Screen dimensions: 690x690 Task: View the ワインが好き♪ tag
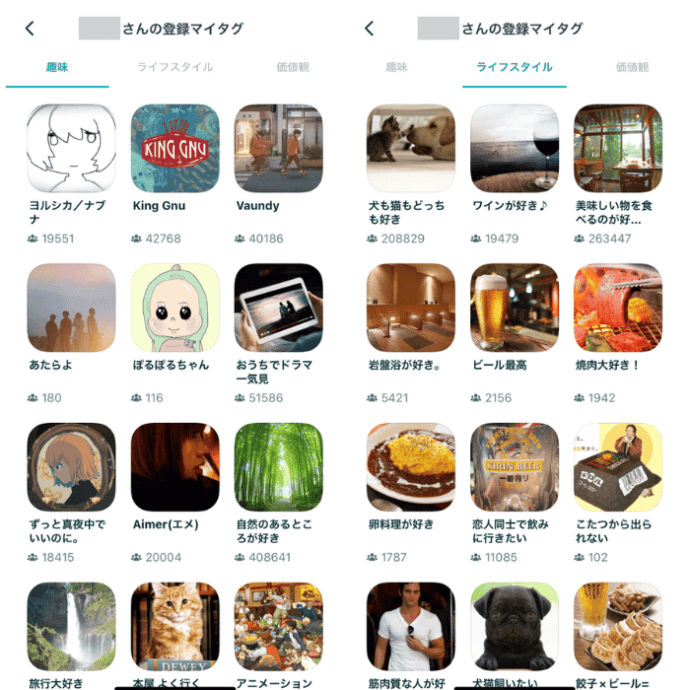click(x=515, y=149)
